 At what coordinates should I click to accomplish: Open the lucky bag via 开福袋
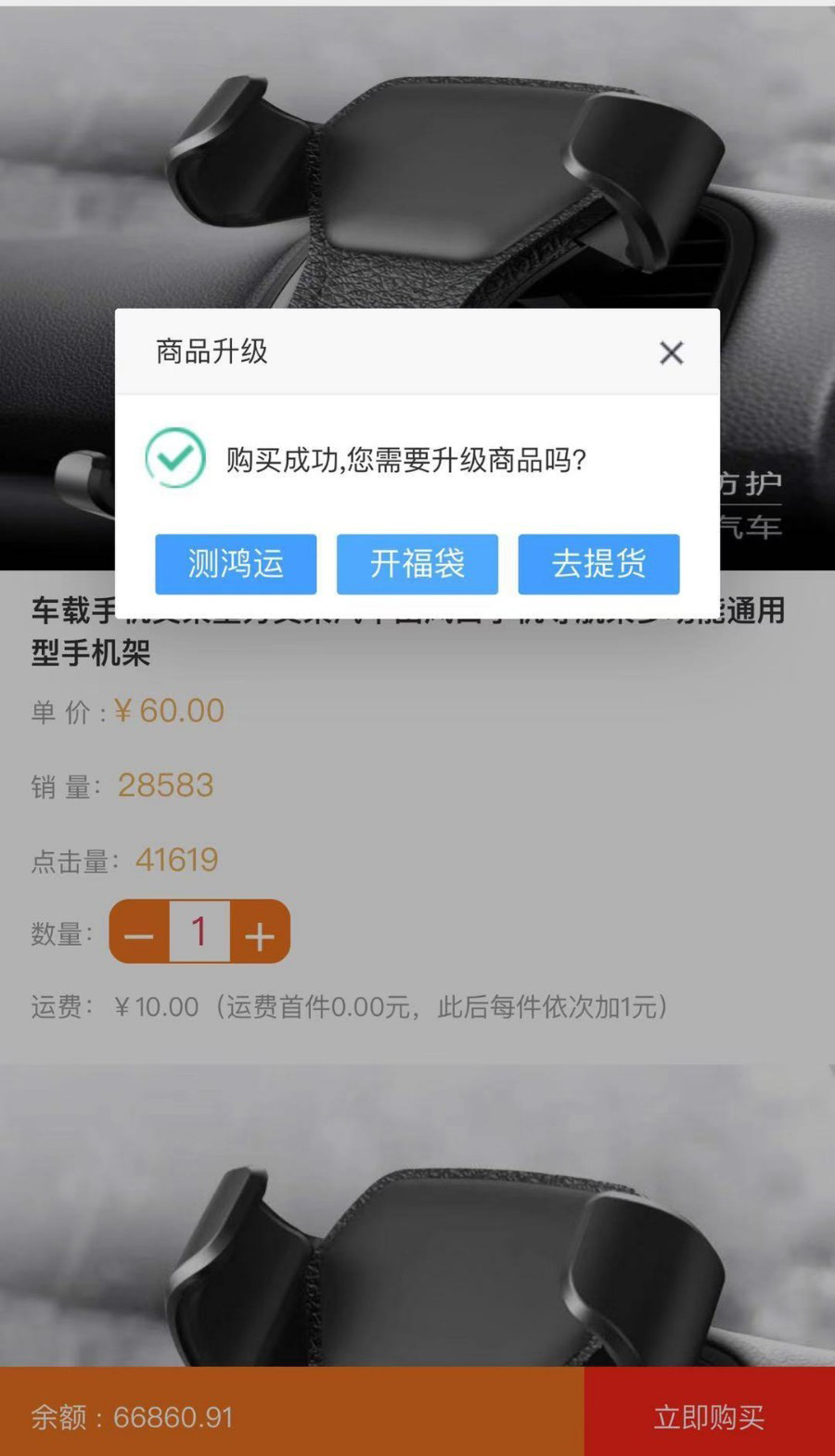tap(417, 564)
